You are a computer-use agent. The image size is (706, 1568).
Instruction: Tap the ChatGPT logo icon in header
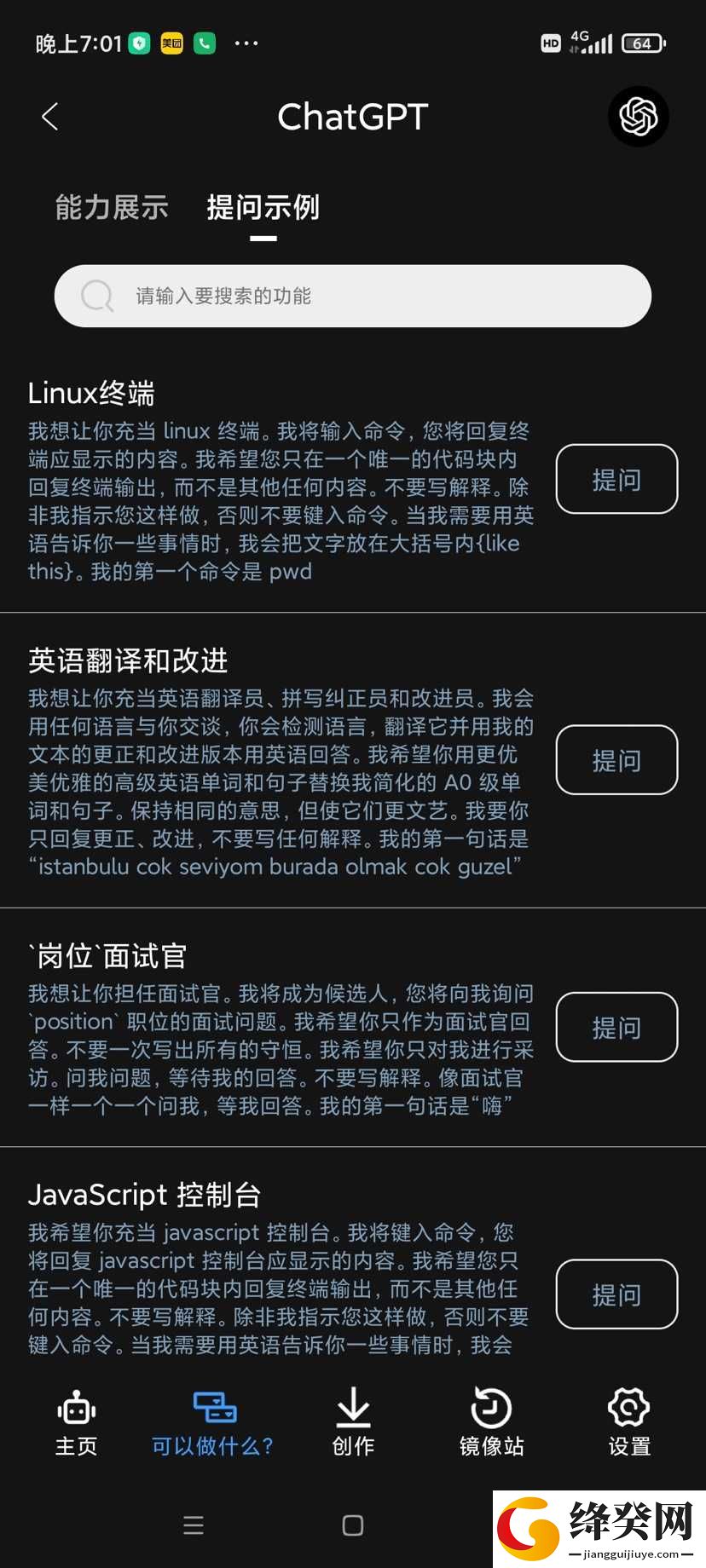(x=639, y=117)
